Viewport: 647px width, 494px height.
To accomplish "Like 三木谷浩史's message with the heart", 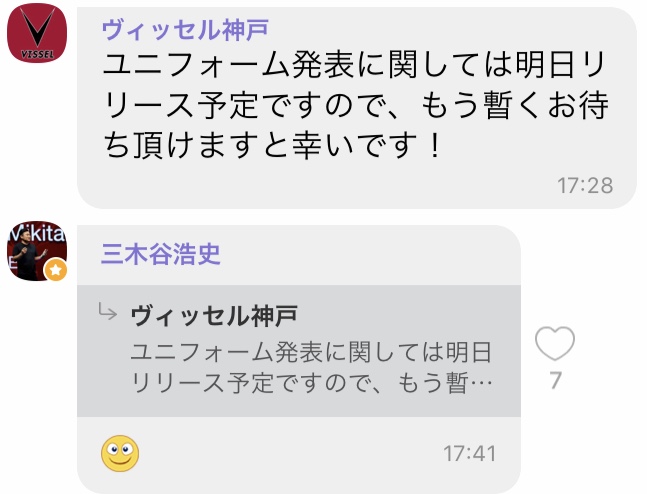I will click(x=555, y=344).
